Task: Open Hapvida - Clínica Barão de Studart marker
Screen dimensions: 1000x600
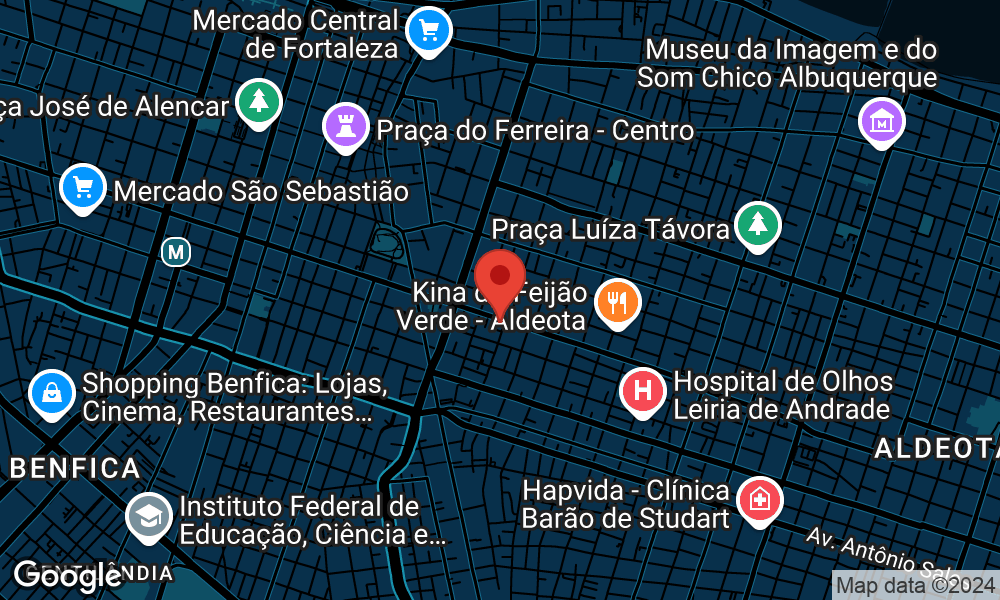Action: point(759,500)
